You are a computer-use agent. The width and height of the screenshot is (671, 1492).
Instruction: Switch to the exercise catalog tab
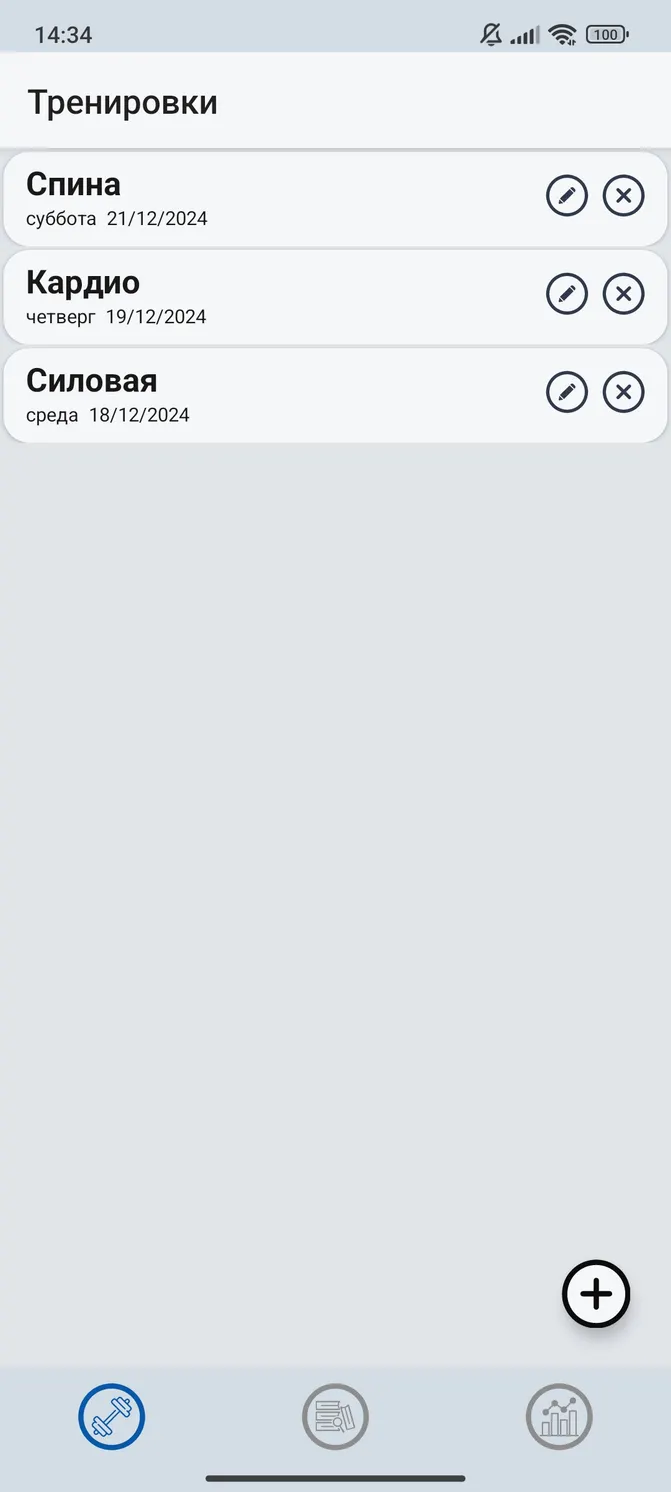336,1417
